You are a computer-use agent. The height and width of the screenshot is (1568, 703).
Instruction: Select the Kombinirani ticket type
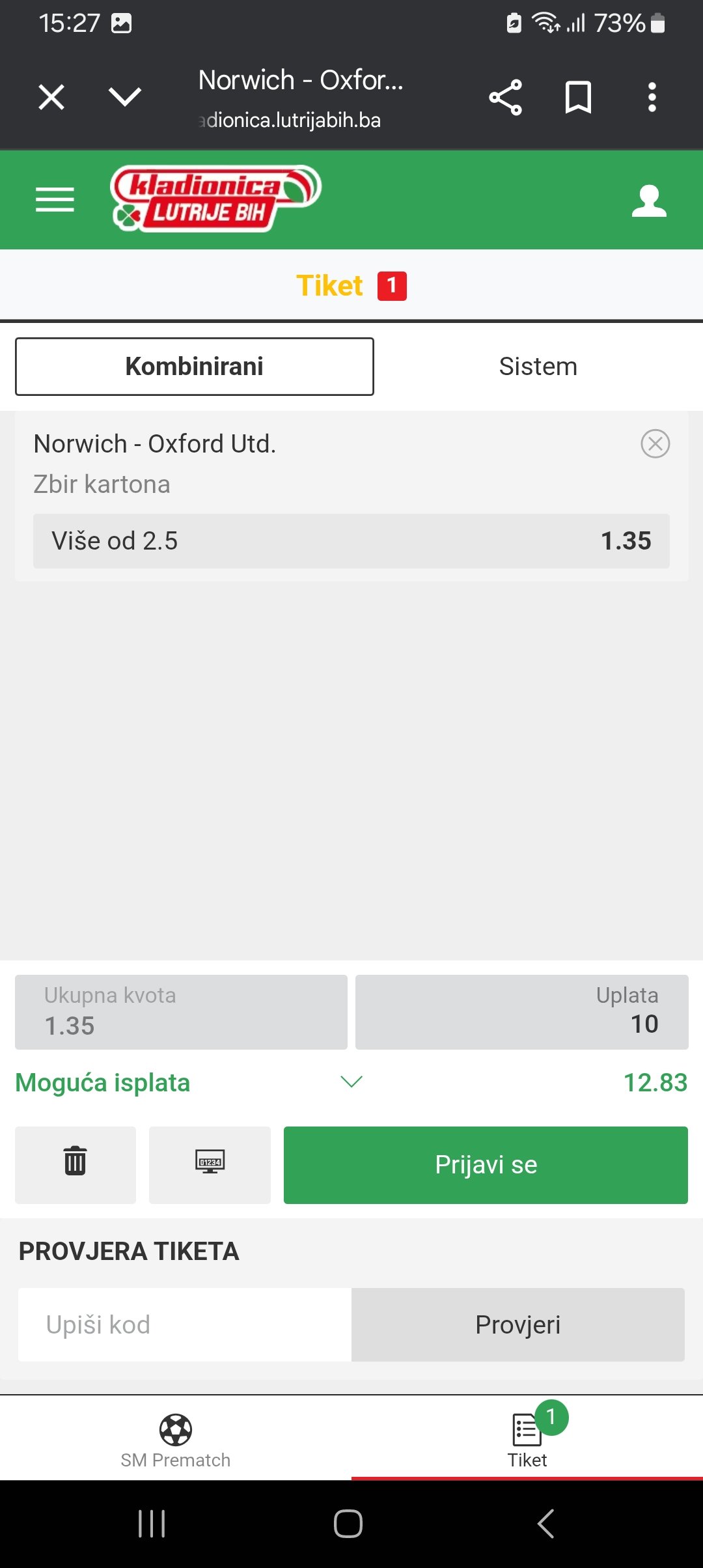click(195, 367)
